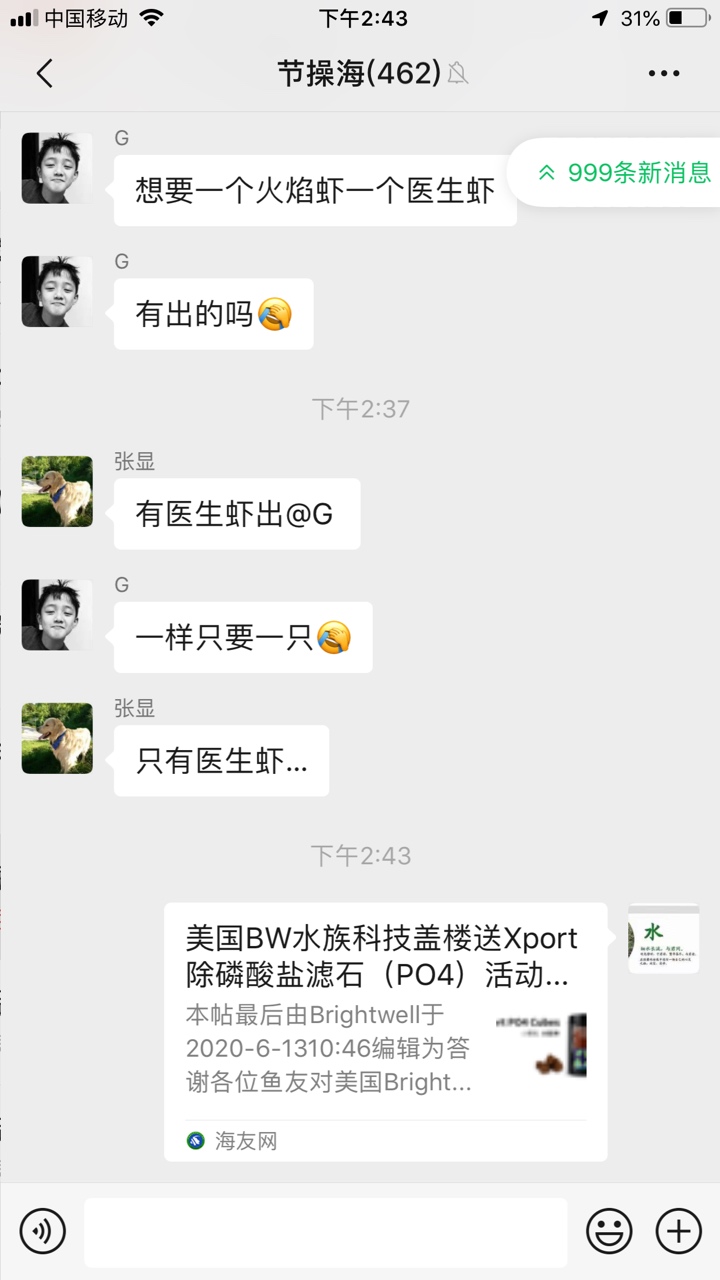Screen dimensions: 720x1280
Task: Open the three-dot chat info menu
Action: (664, 73)
